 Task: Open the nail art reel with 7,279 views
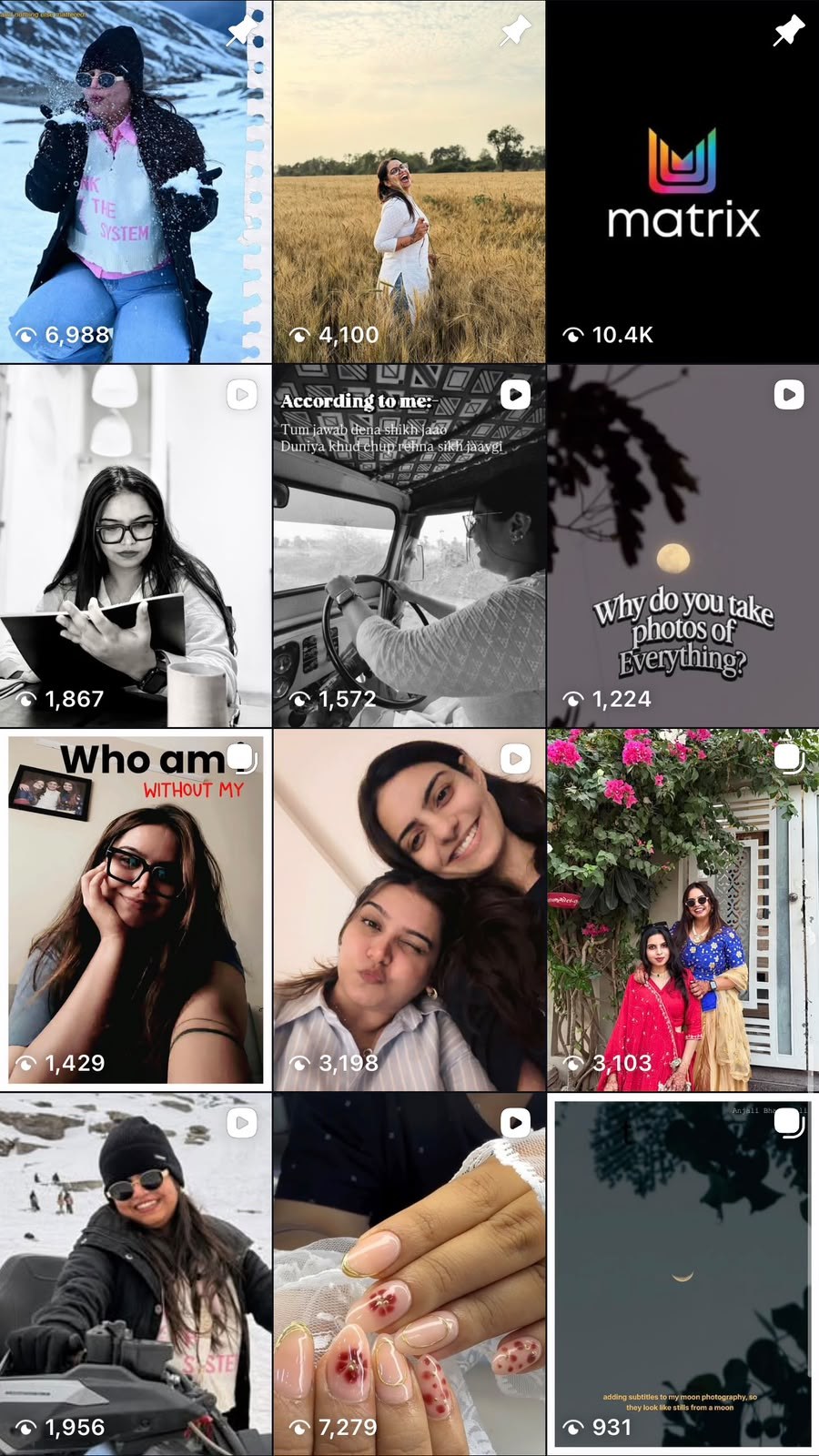coord(409,1274)
